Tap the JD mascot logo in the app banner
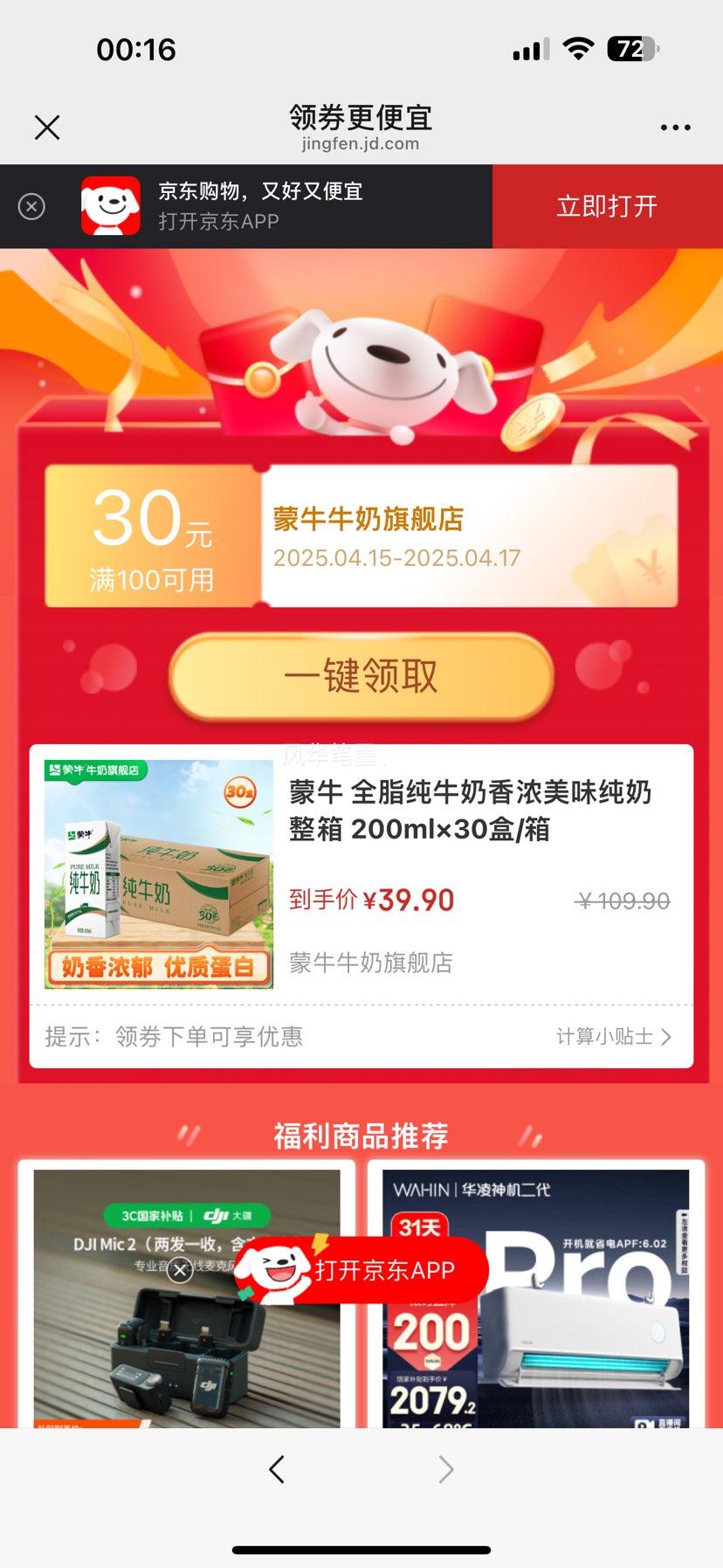 click(112, 207)
